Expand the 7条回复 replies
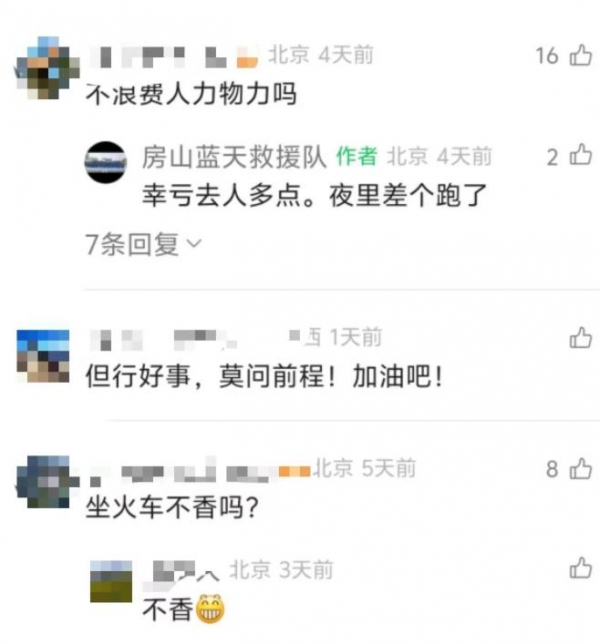This screenshot has width=600, height=644. 144,243
